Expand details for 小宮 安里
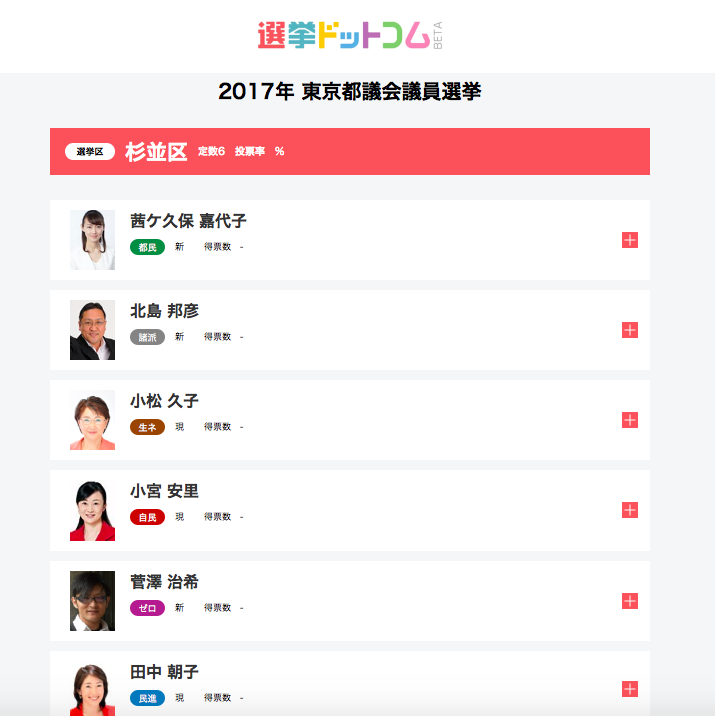This screenshot has height=716, width=715. click(630, 510)
